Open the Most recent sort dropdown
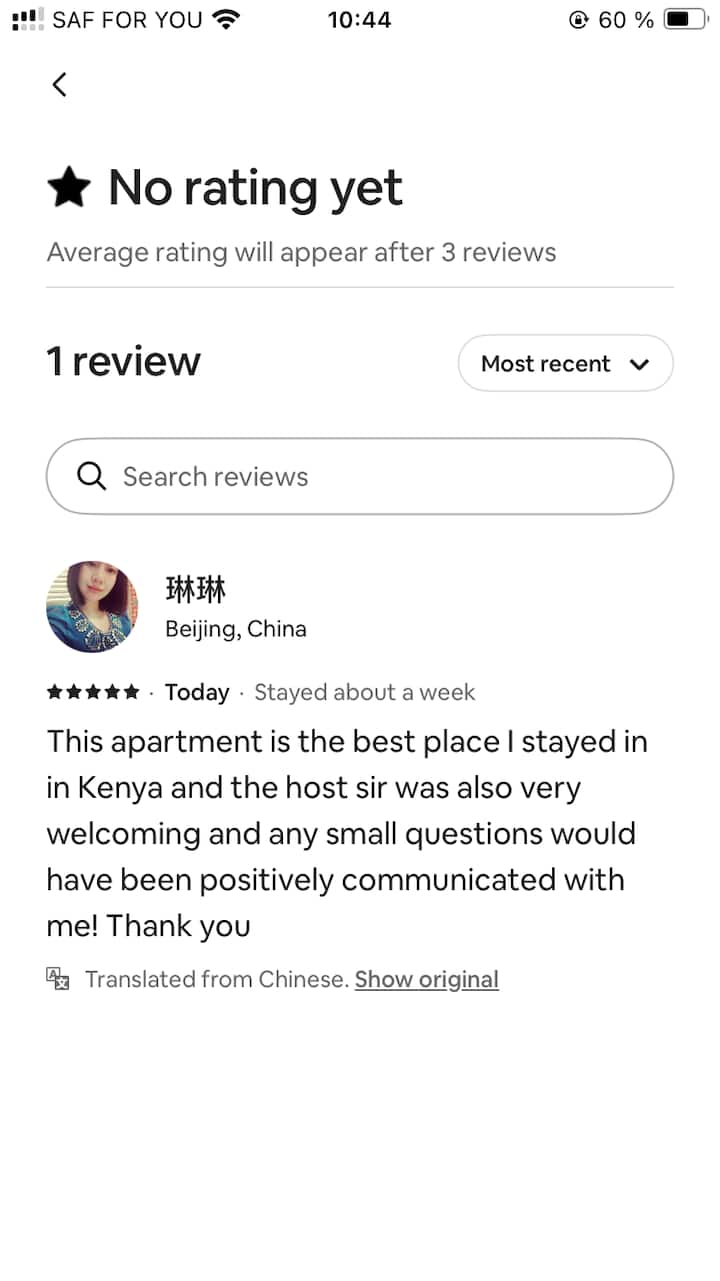The image size is (720, 1281). [565, 364]
